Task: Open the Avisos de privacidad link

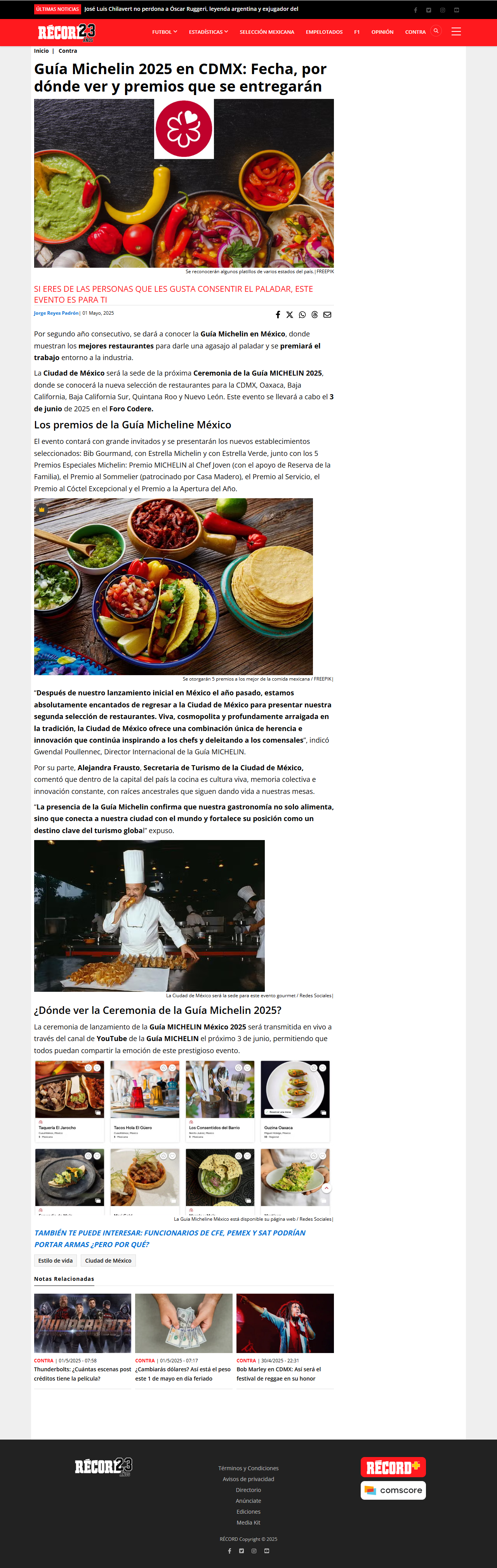Action: point(248,1479)
